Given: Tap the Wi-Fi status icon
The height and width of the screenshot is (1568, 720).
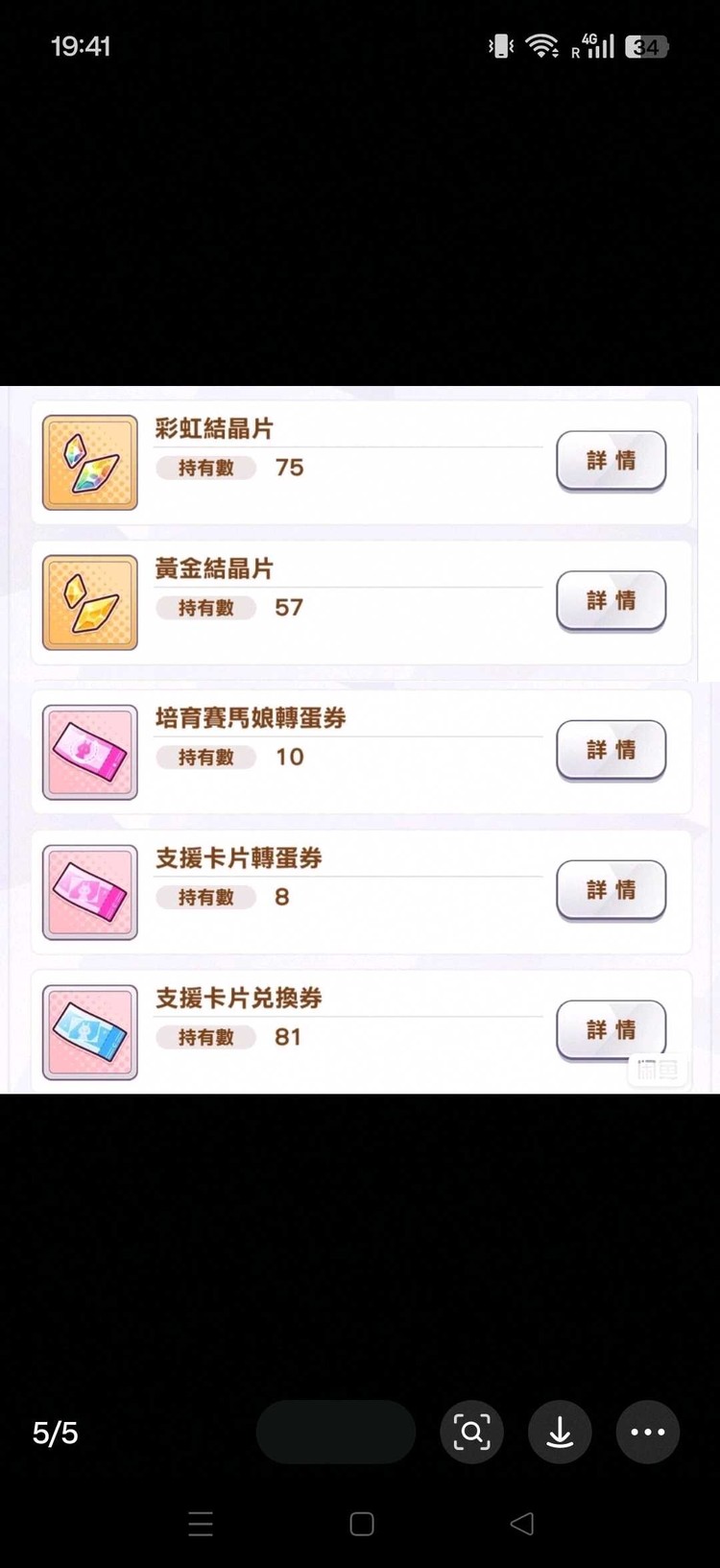Looking at the screenshot, I should pos(543,46).
